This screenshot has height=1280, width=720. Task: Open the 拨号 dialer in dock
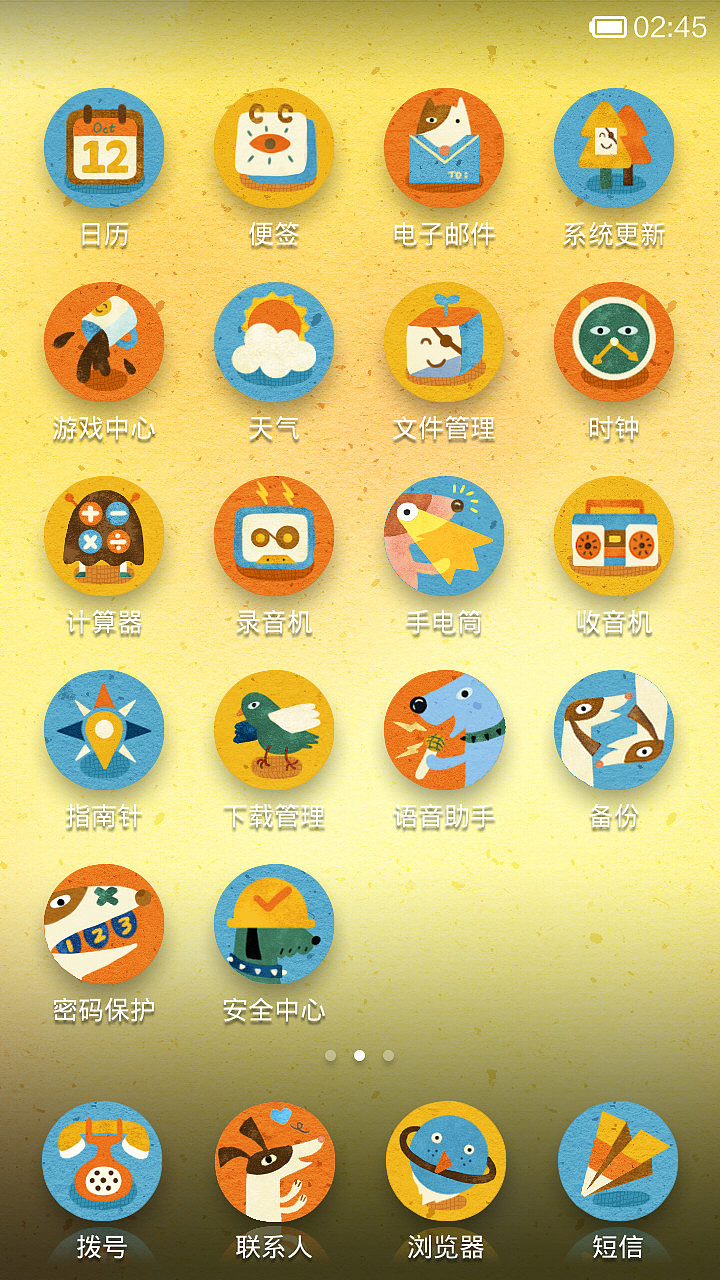tap(102, 1162)
